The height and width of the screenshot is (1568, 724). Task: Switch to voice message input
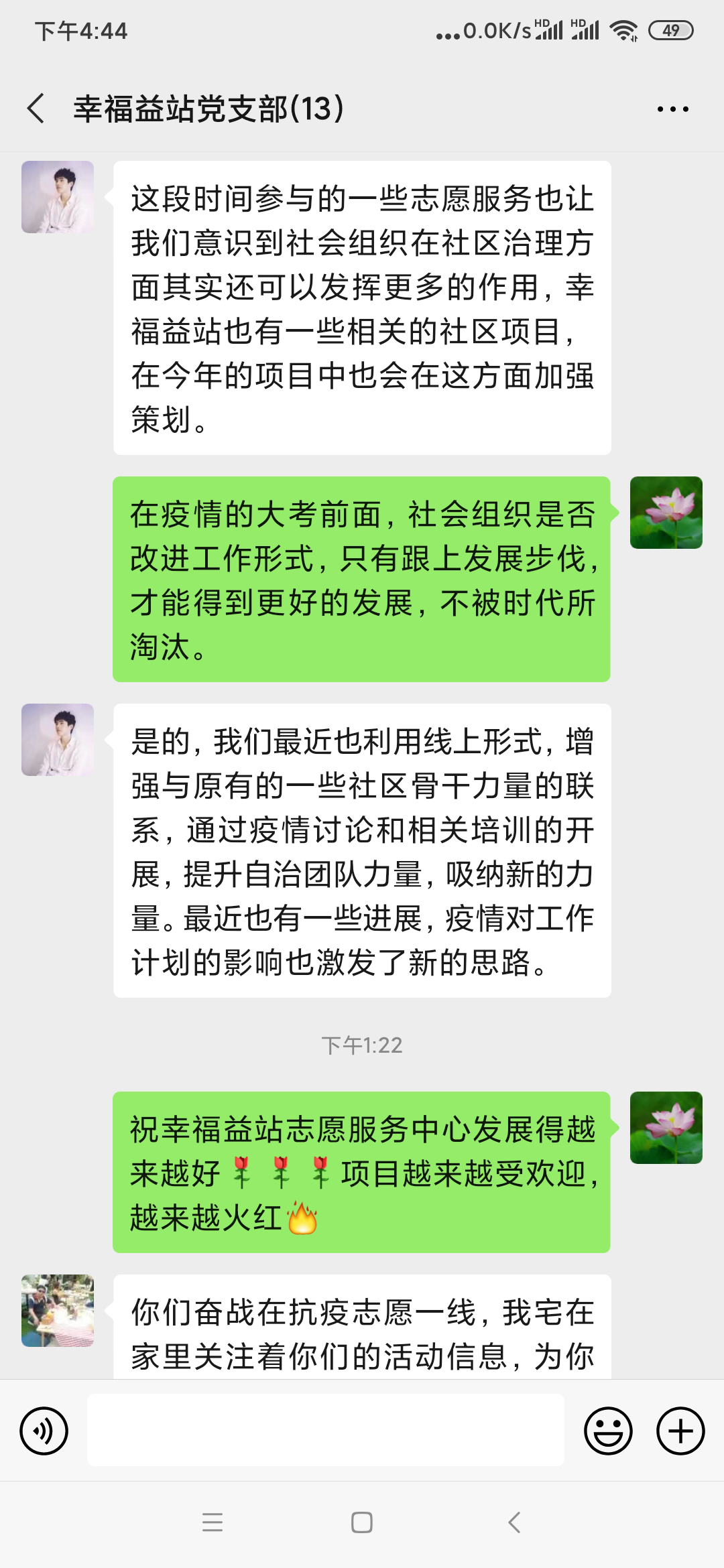(x=44, y=1431)
